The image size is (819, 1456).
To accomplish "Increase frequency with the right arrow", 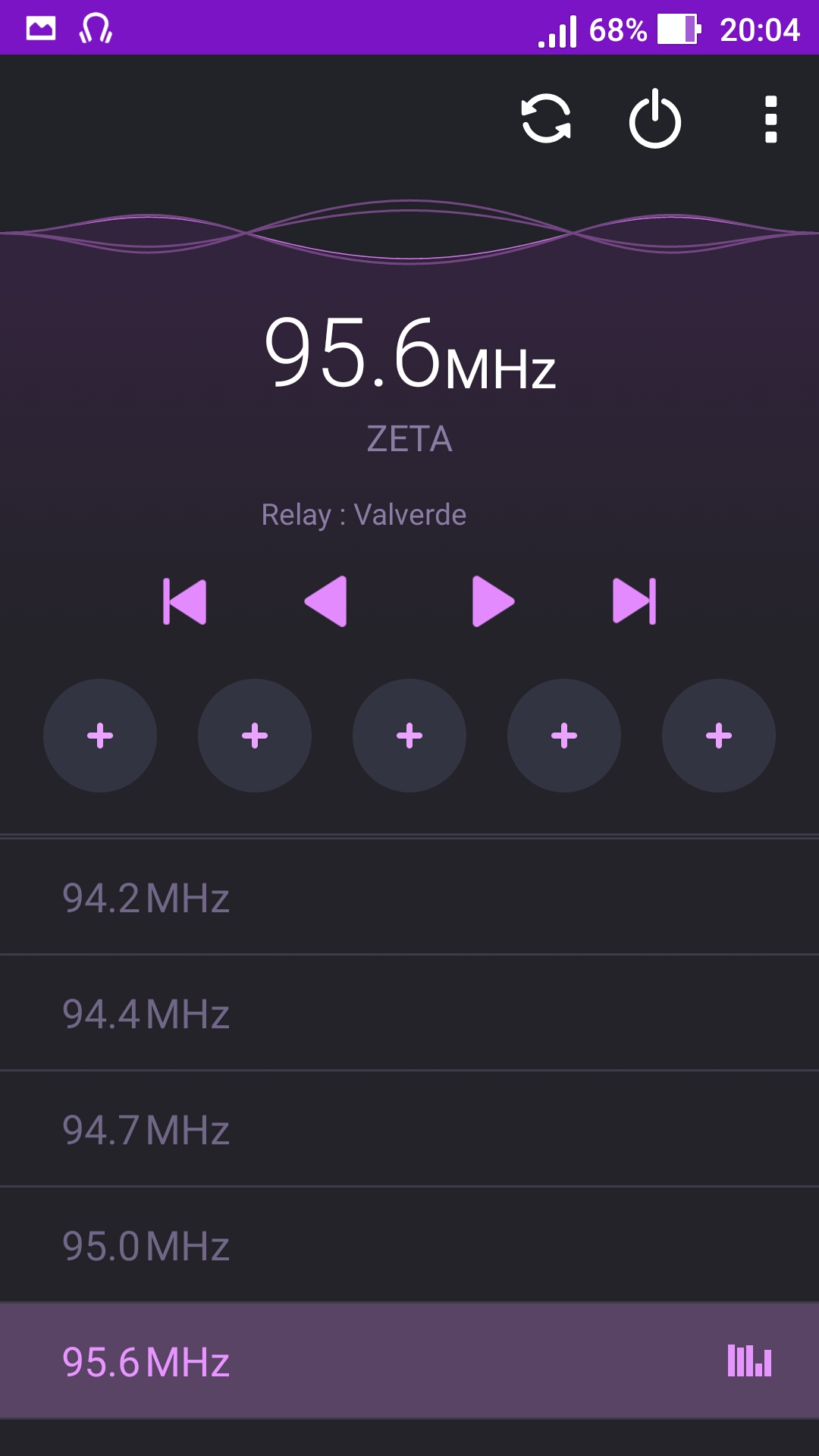I will [493, 601].
